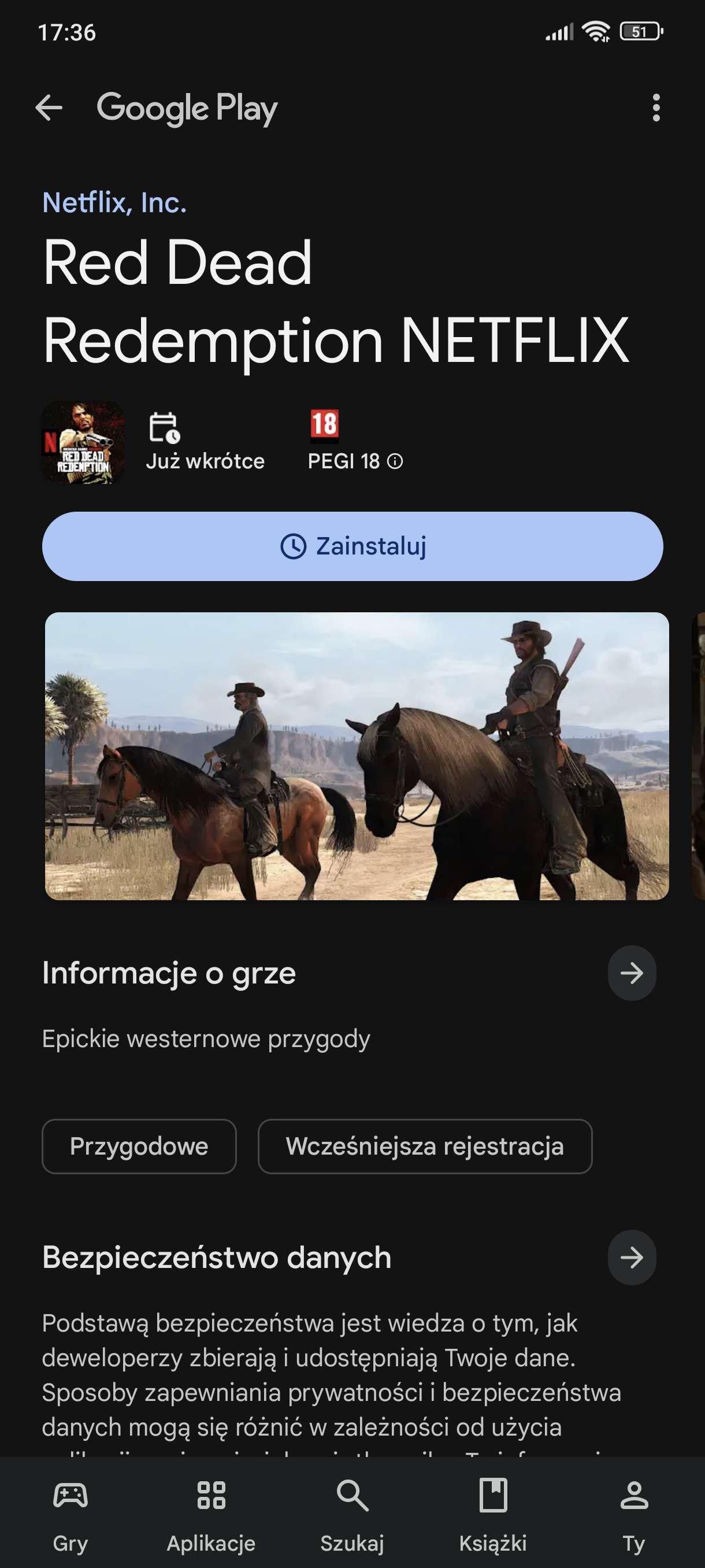
Task: View PEGI 18 rating info
Action: pyautogui.click(x=395, y=461)
